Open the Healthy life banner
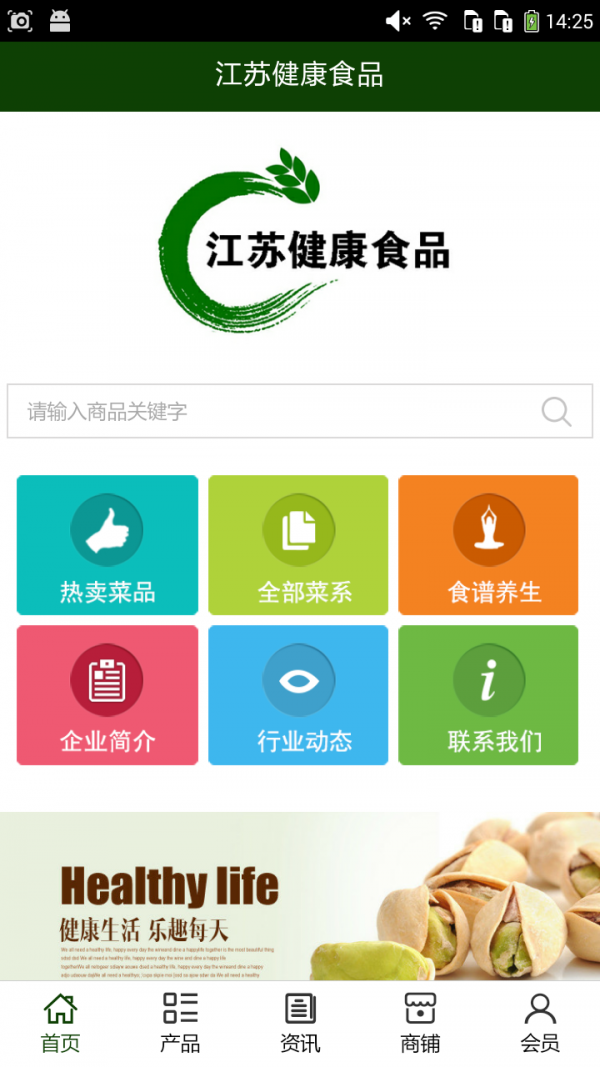 300,895
